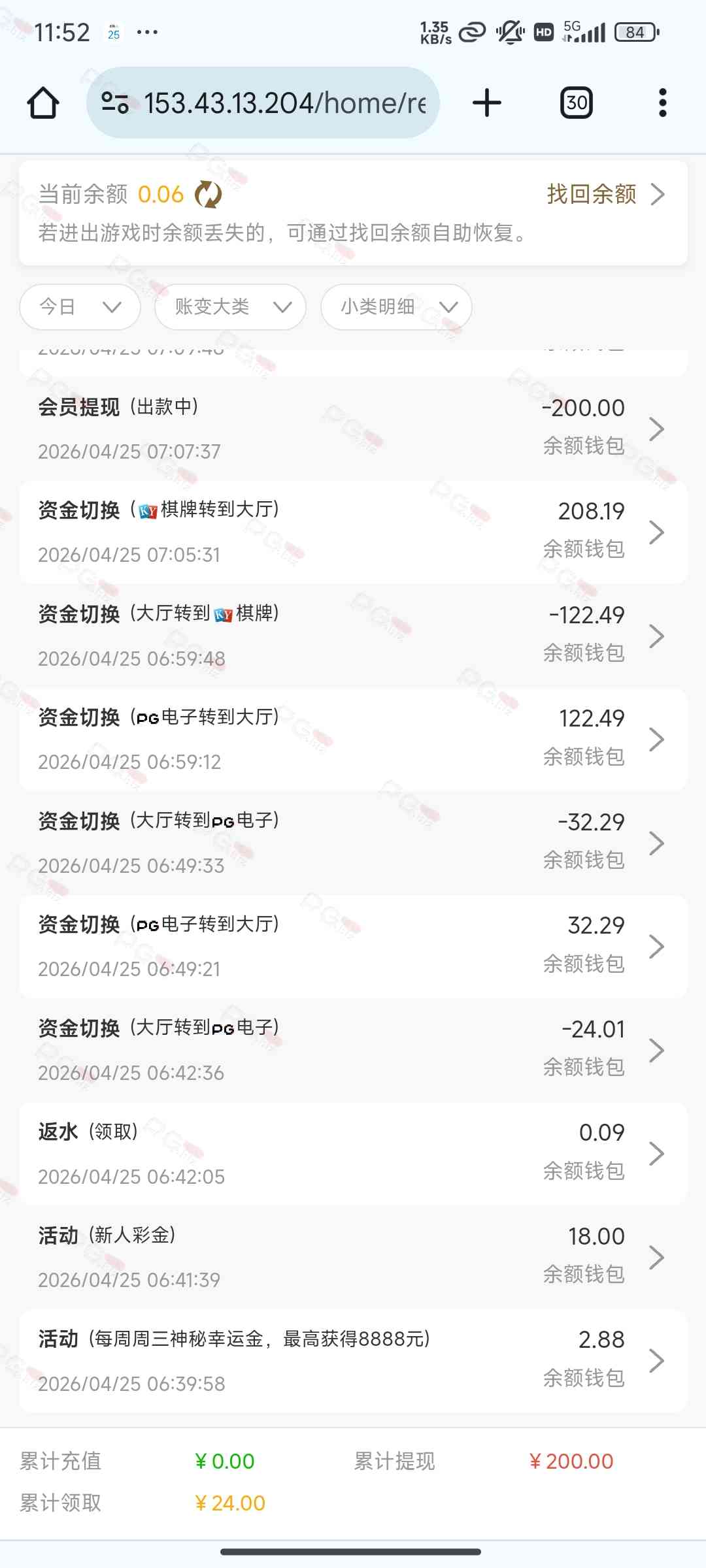This screenshot has height=1568, width=706.
Task: View the 大厅转到PG电子 -32.29 record
Action: pyautogui.click(x=353, y=843)
